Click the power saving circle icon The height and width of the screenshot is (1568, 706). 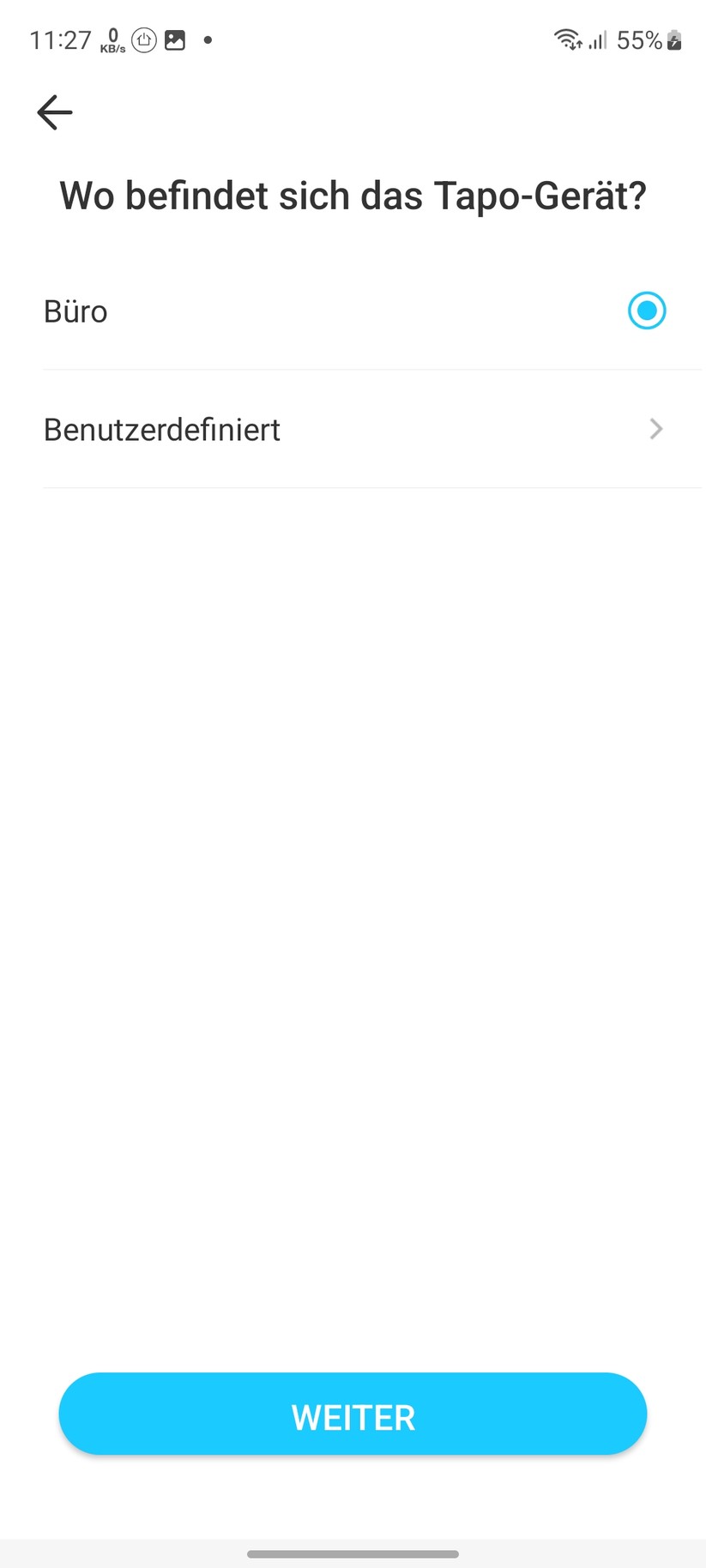(x=142, y=39)
